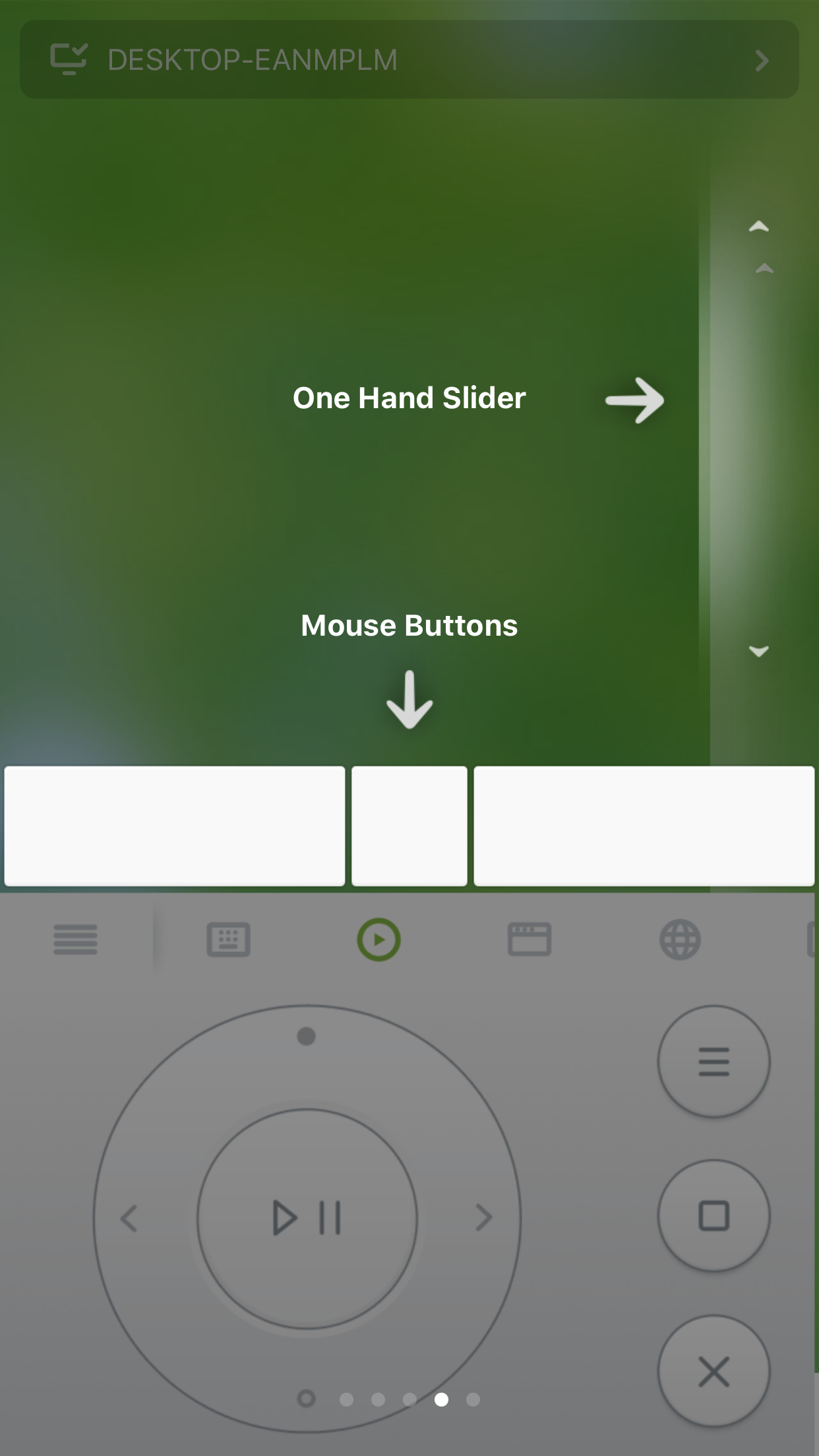Close the player with X button
Image resolution: width=819 pixels, height=1456 pixels.
[x=713, y=1372]
